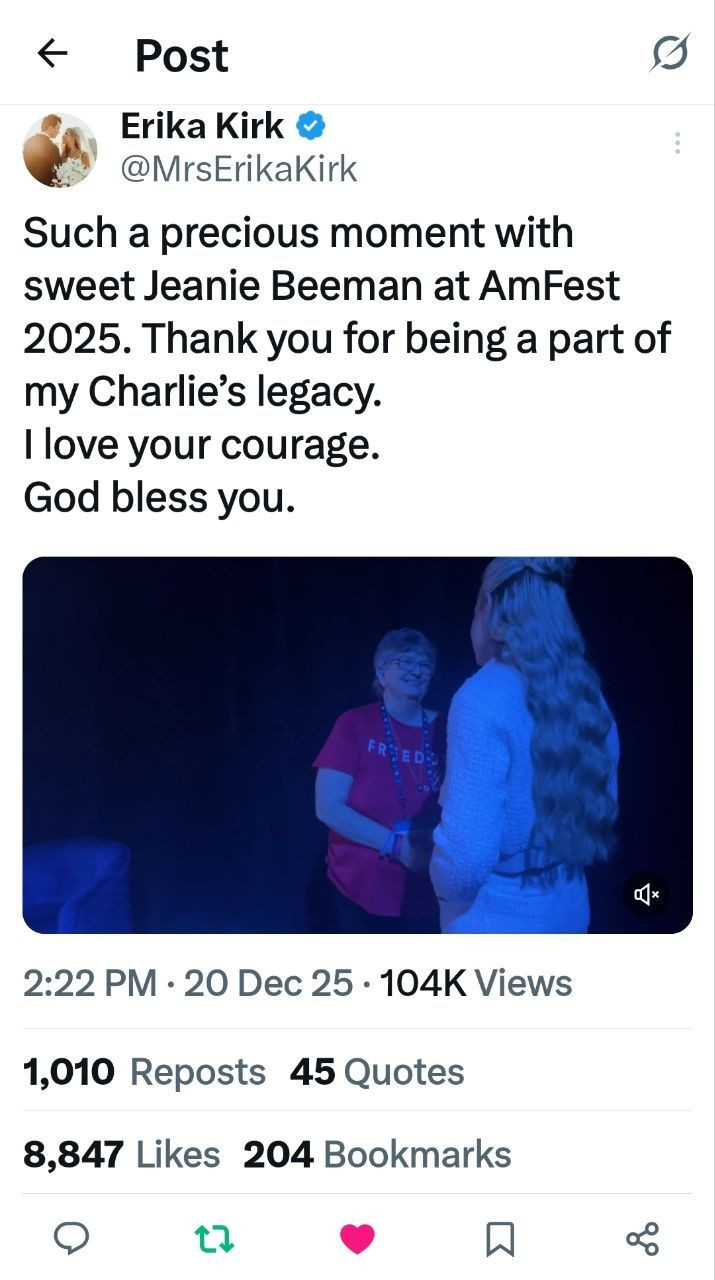Play the AmFest video
This screenshot has height=1280, width=715.
coord(357,745)
